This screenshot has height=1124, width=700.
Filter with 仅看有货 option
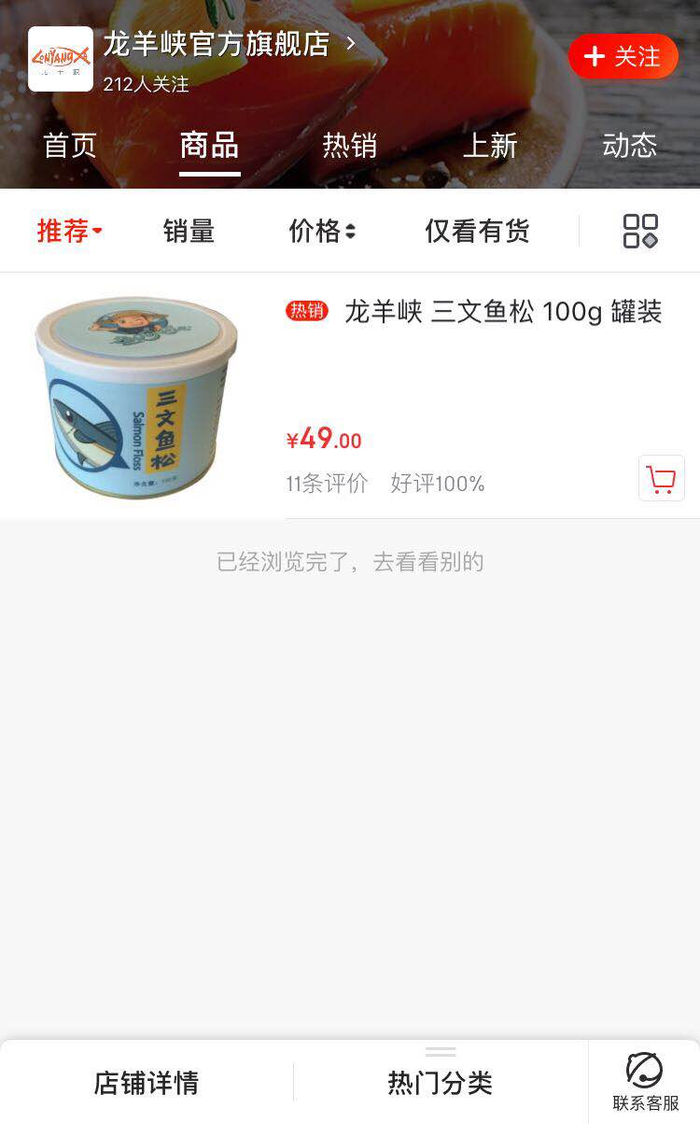pos(477,231)
